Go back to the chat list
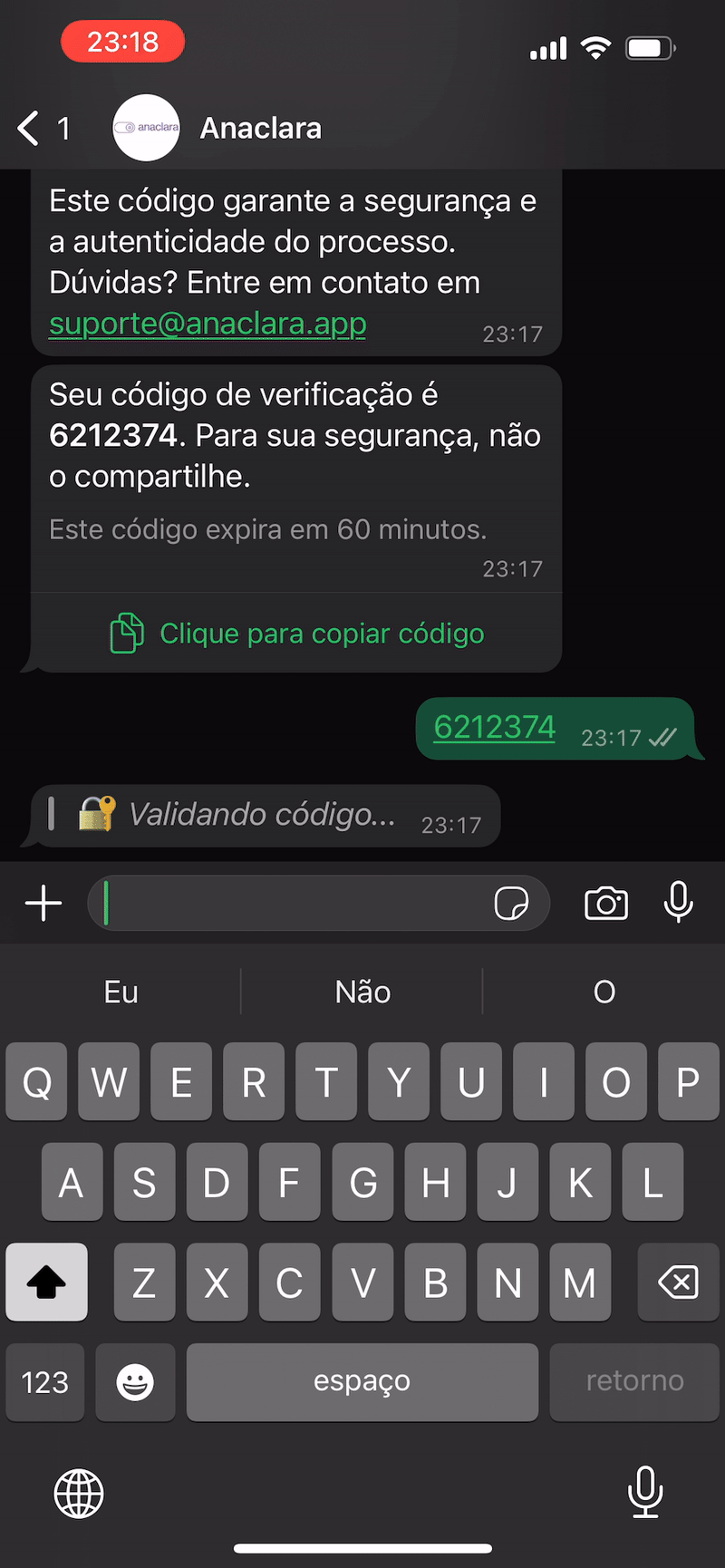Viewport: 725px width, 1568px height. [30, 129]
